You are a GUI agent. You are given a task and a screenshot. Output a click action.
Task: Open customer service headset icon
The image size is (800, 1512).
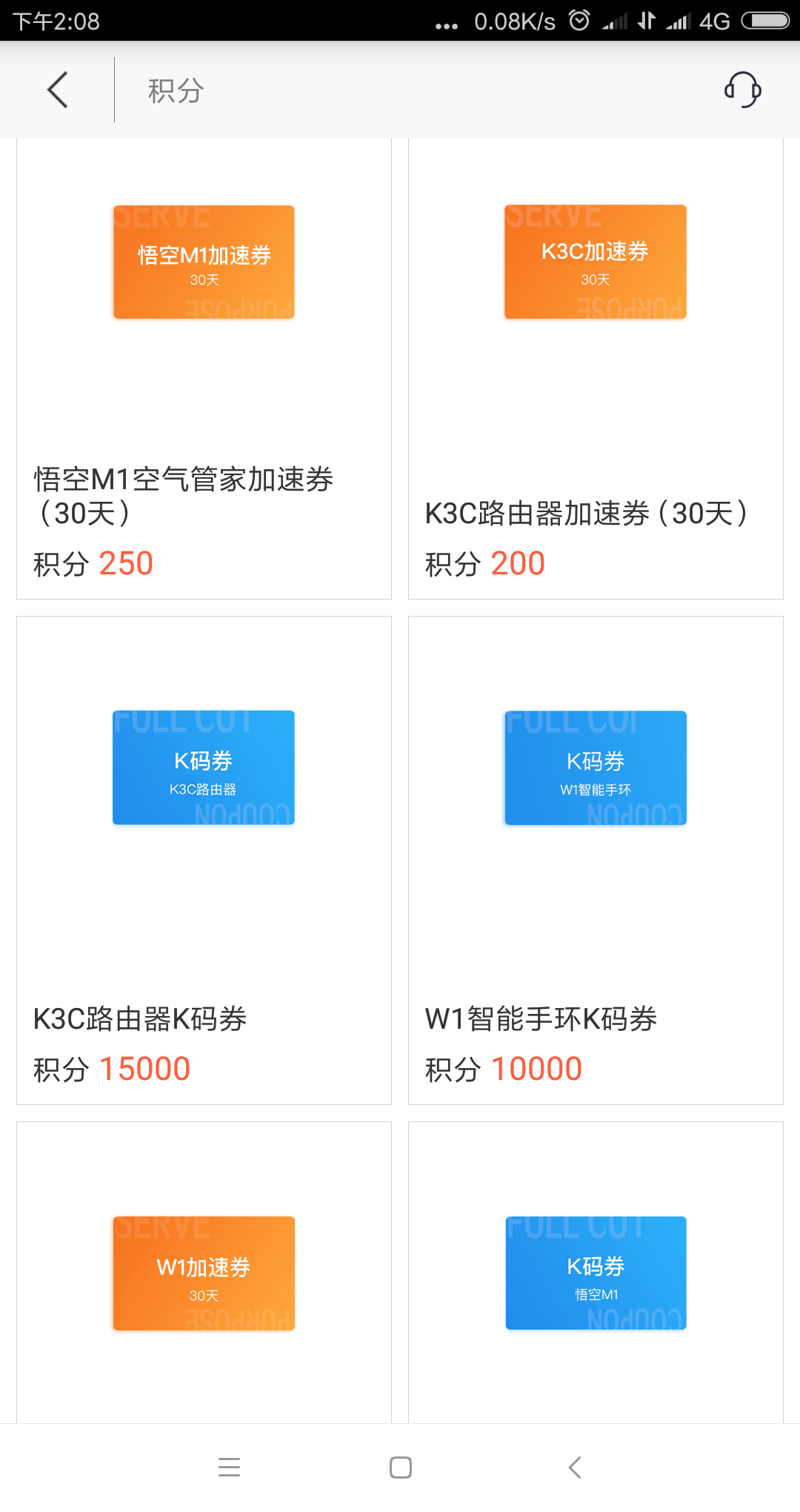point(742,90)
